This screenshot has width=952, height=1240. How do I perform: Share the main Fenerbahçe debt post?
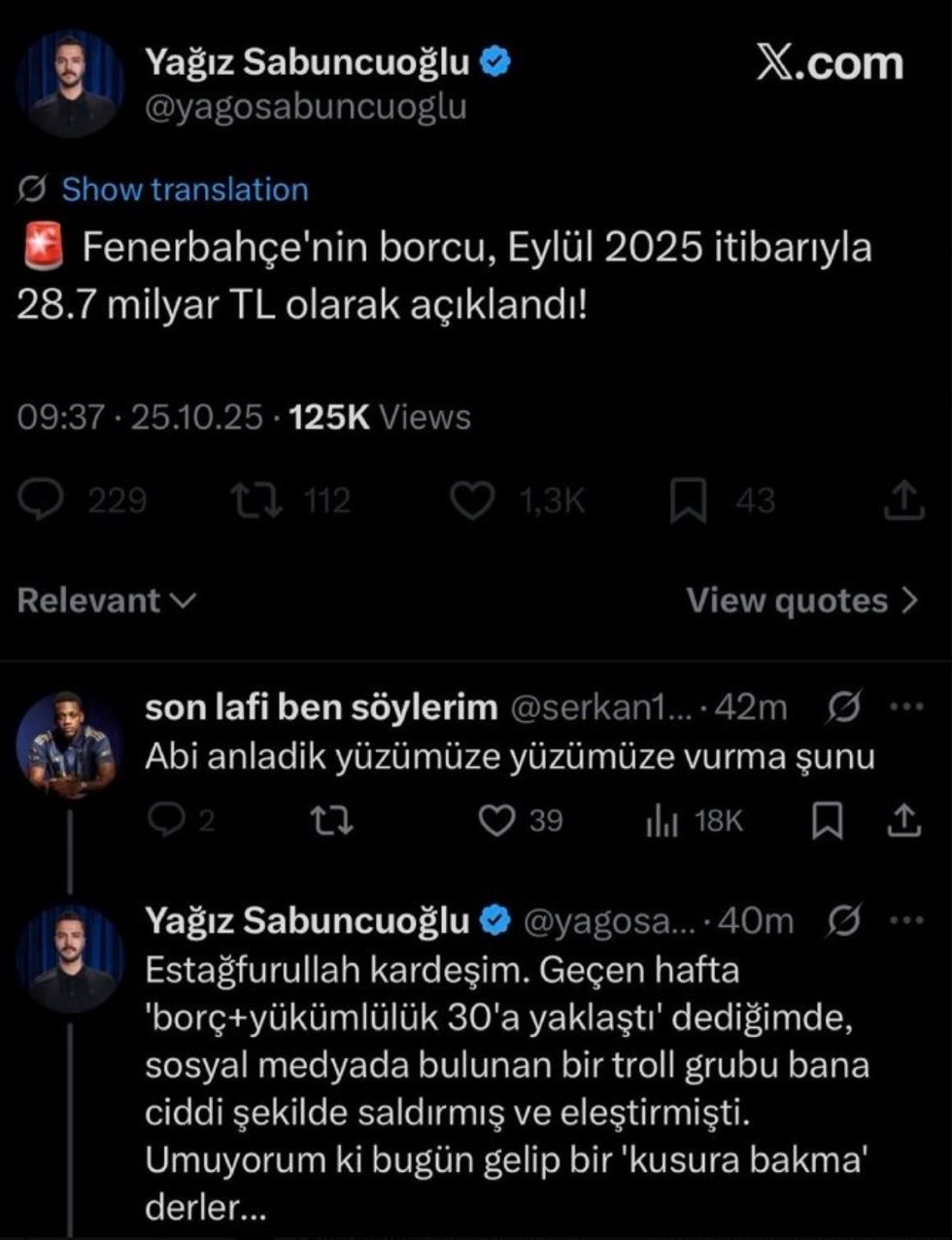903,499
